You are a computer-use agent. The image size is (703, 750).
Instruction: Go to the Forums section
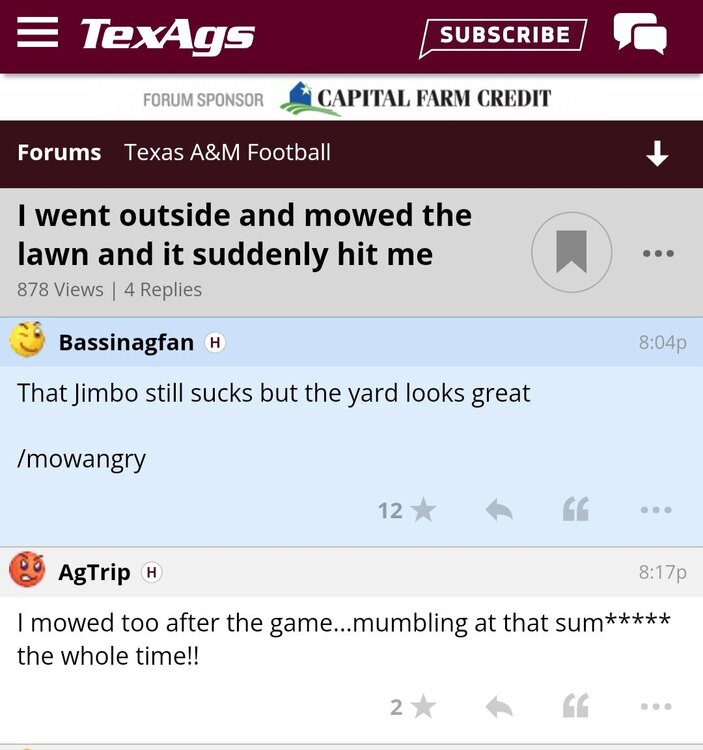point(59,153)
